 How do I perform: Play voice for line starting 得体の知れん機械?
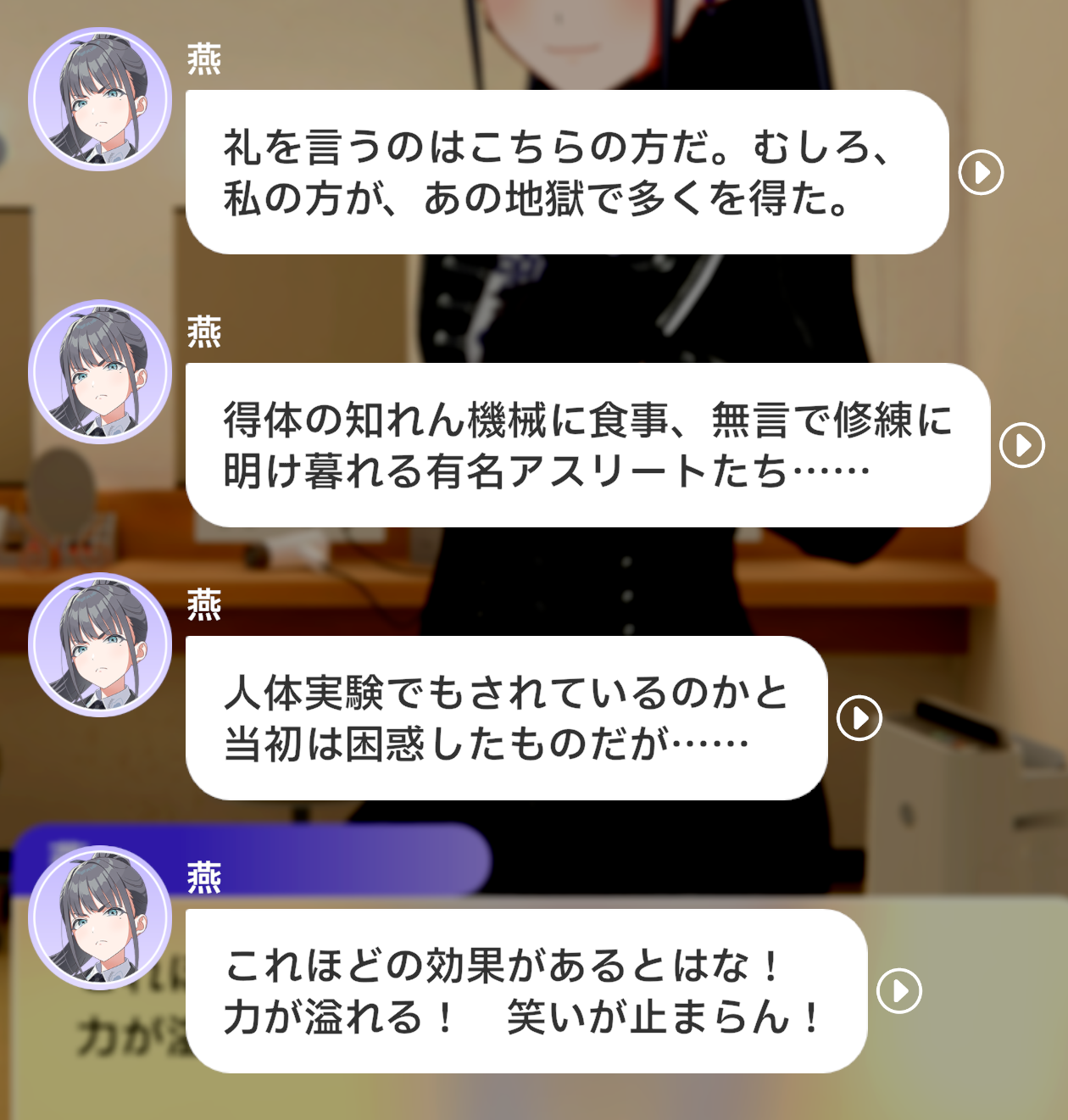[1021, 445]
